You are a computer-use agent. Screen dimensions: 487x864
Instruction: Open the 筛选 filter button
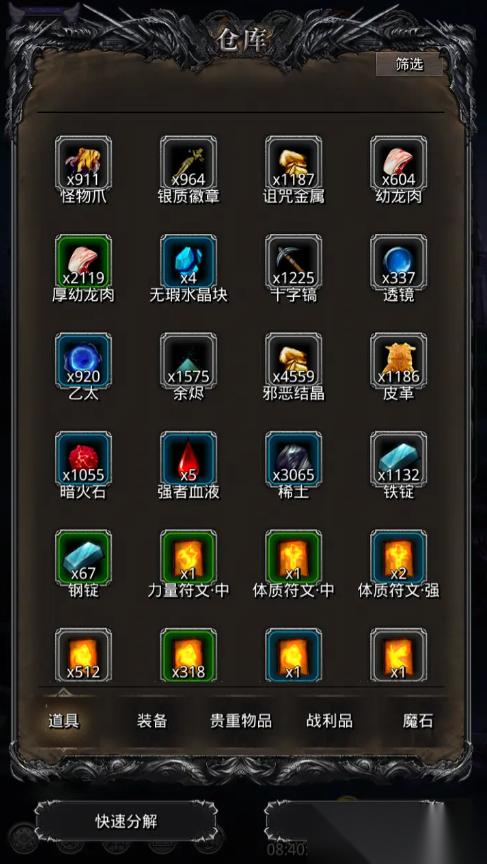409,64
